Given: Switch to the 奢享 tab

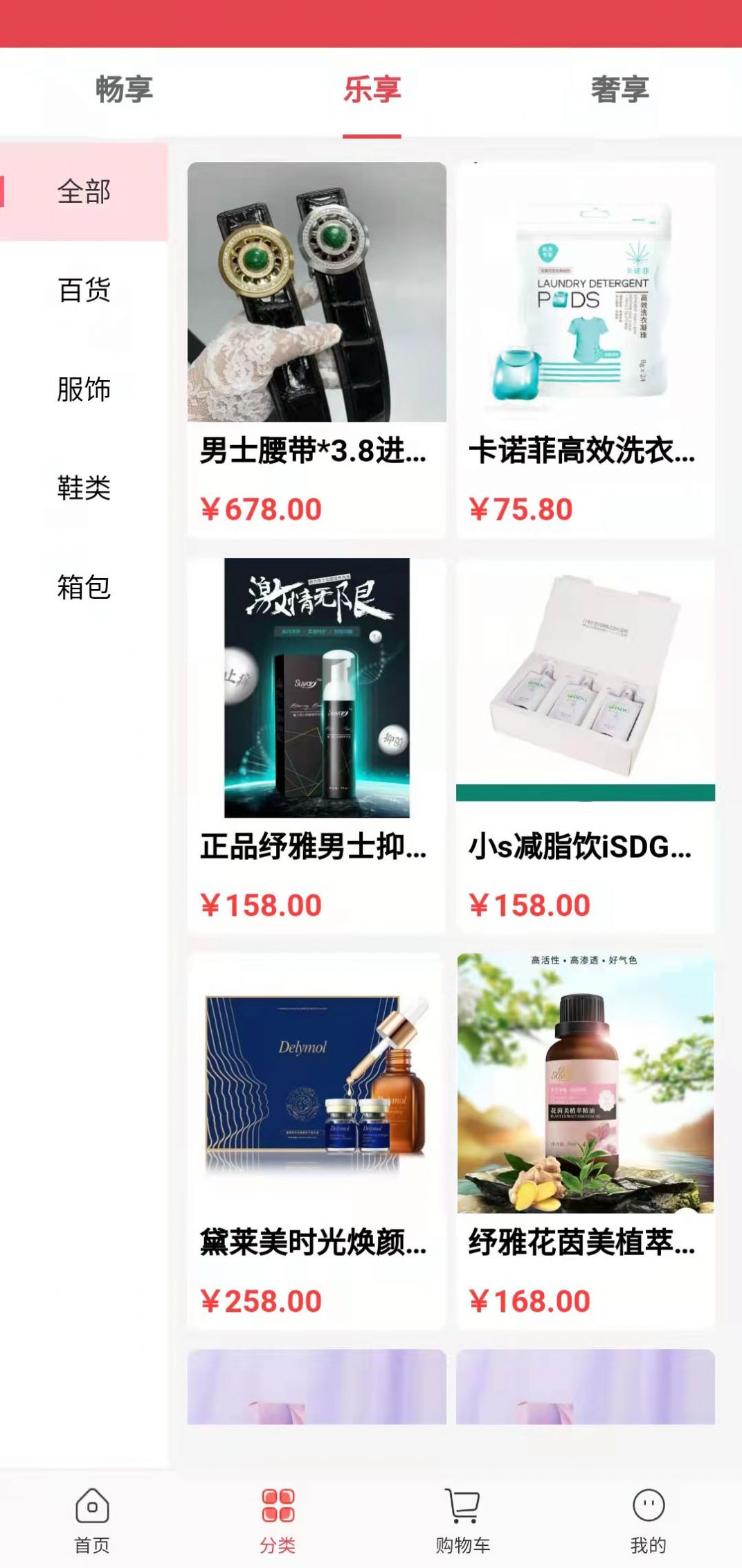Looking at the screenshot, I should coord(619,90).
